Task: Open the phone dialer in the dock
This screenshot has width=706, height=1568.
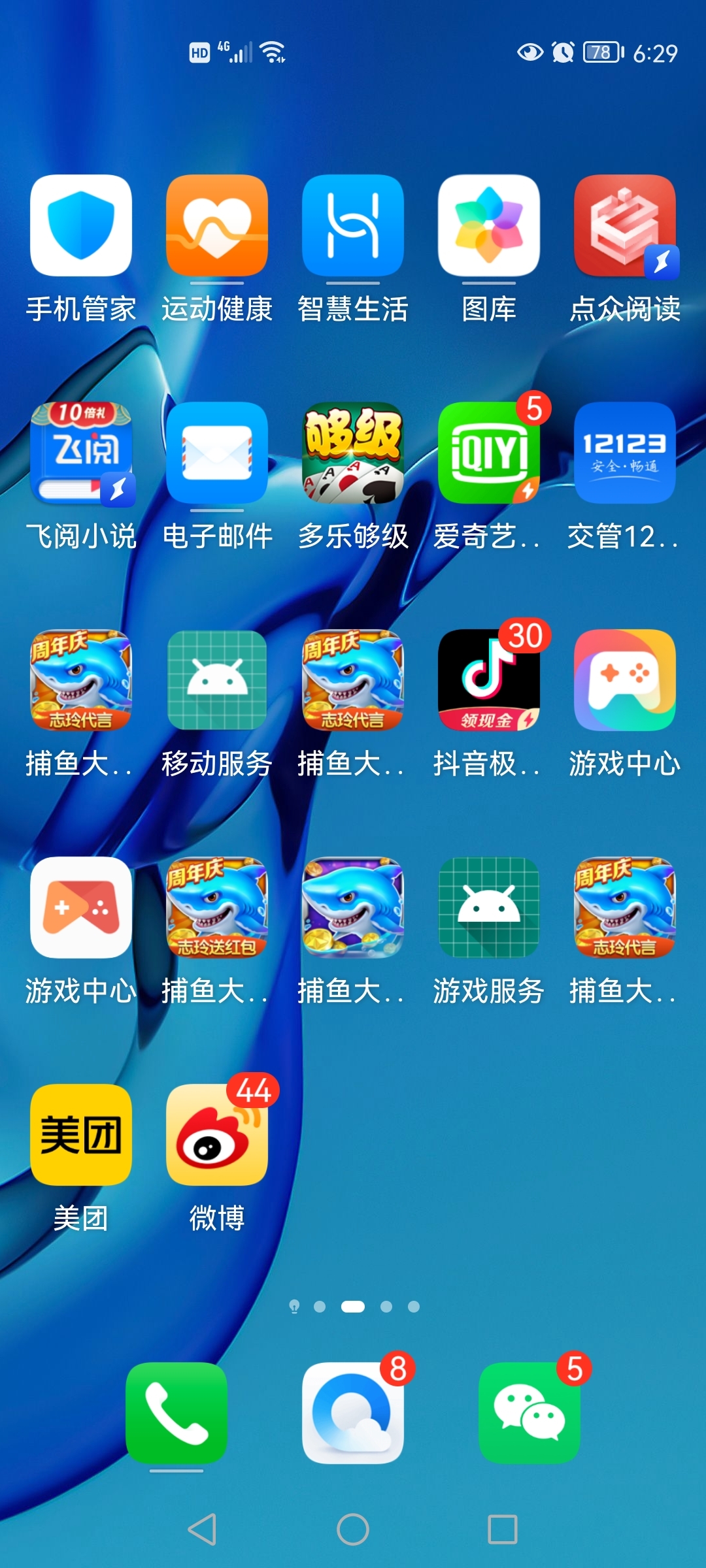Action: coord(176,1414)
